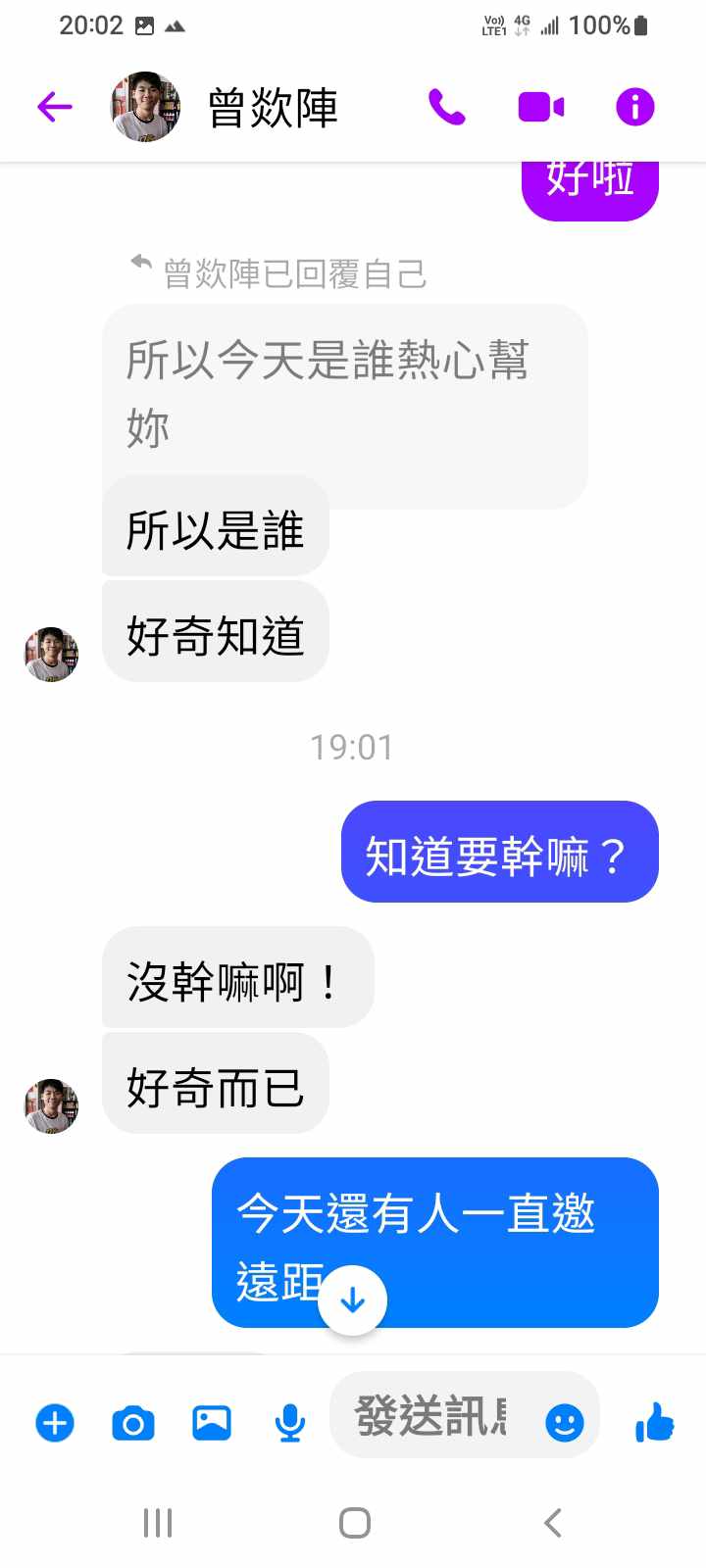This screenshot has width=706, height=1568.
Task: Go to the home screen
Action: 354,1523
